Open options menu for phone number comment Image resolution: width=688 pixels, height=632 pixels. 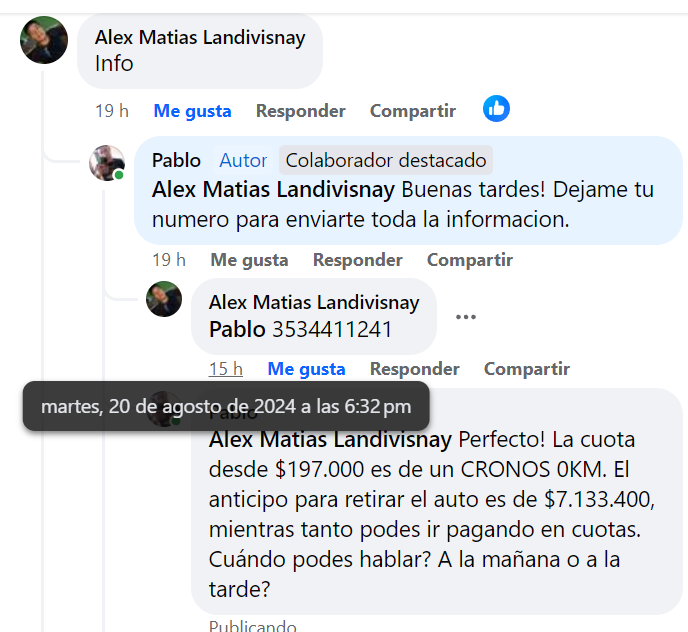click(466, 317)
